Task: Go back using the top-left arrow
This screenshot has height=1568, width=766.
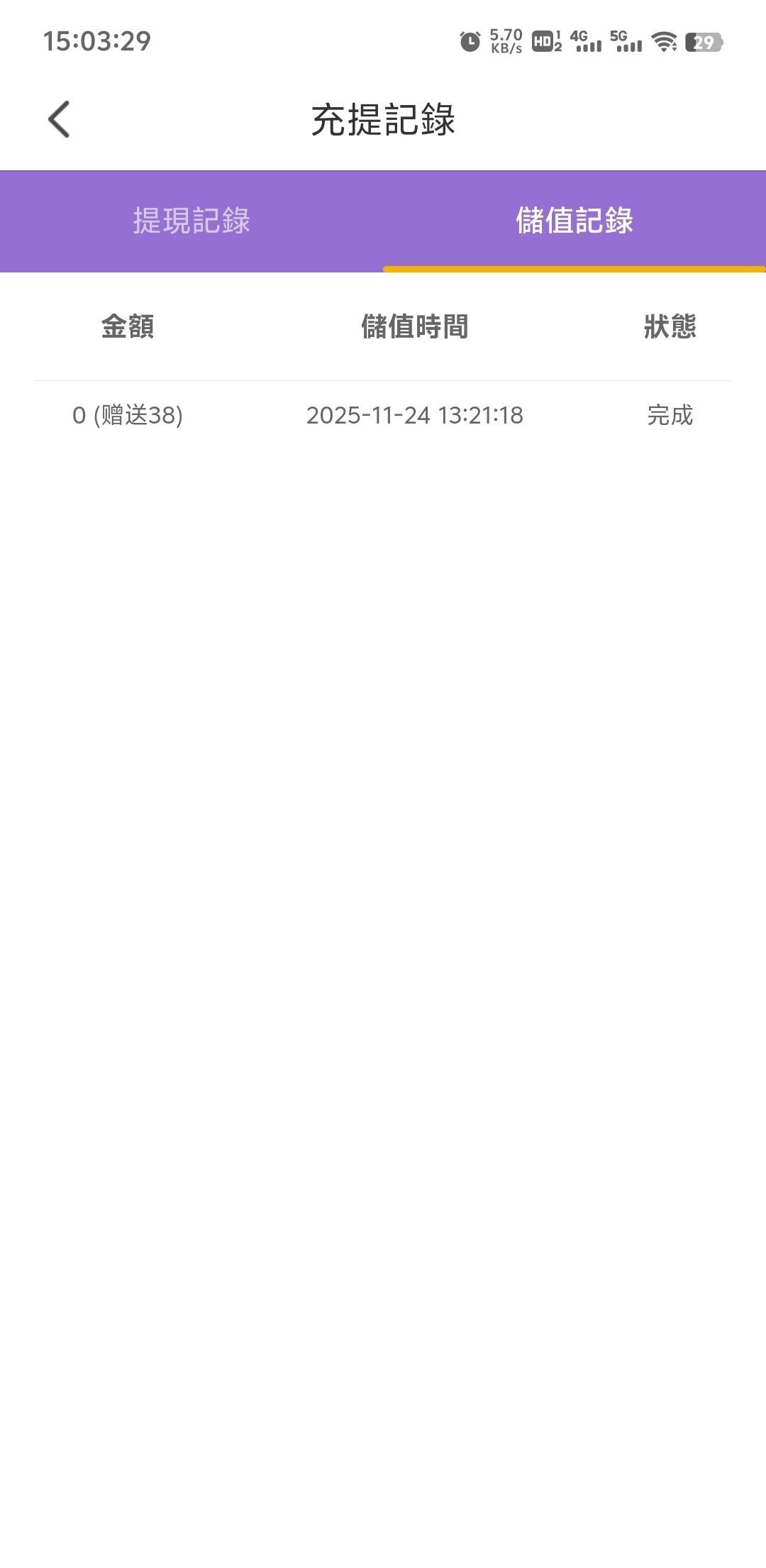Action: pos(59,119)
